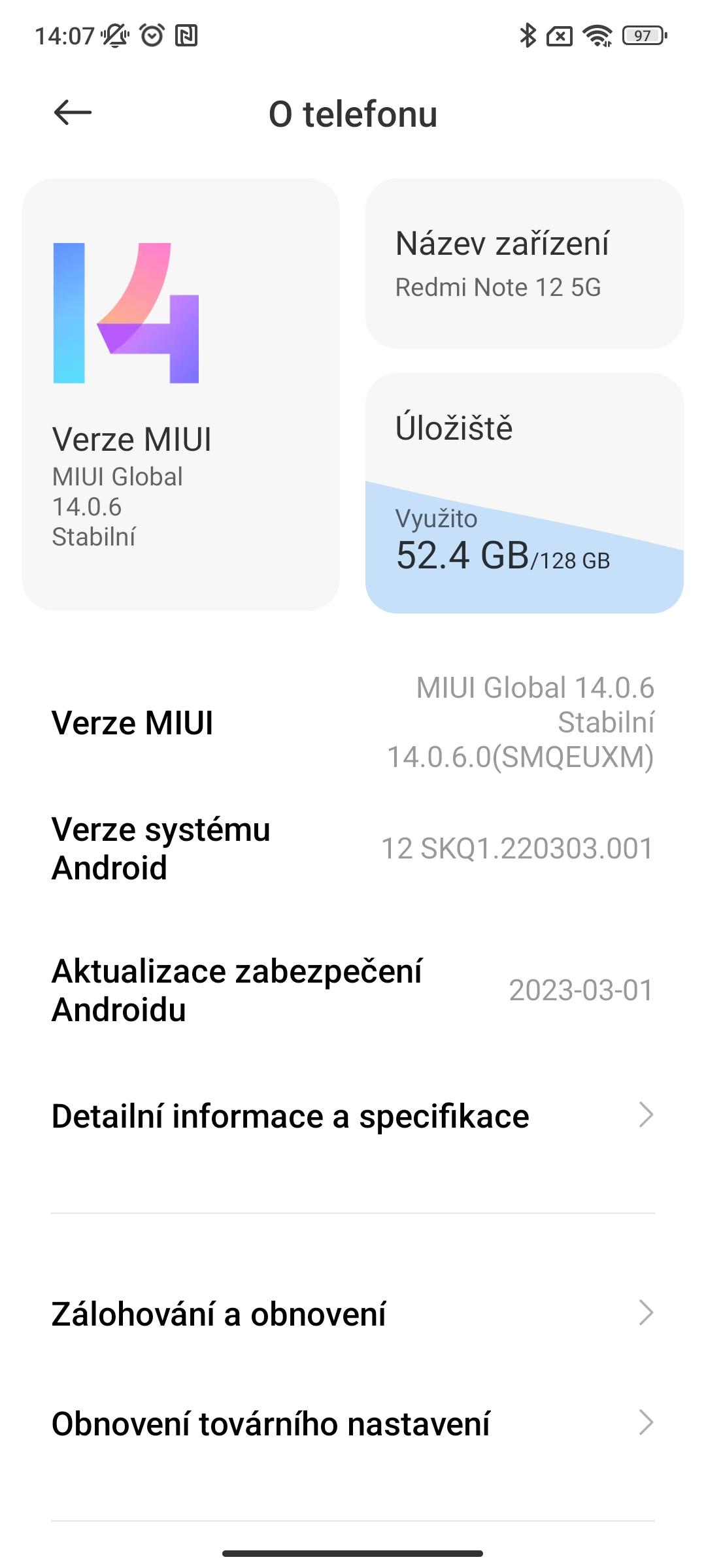Open Zálohování a obnovení
The width and height of the screenshot is (706, 1568).
click(353, 1314)
